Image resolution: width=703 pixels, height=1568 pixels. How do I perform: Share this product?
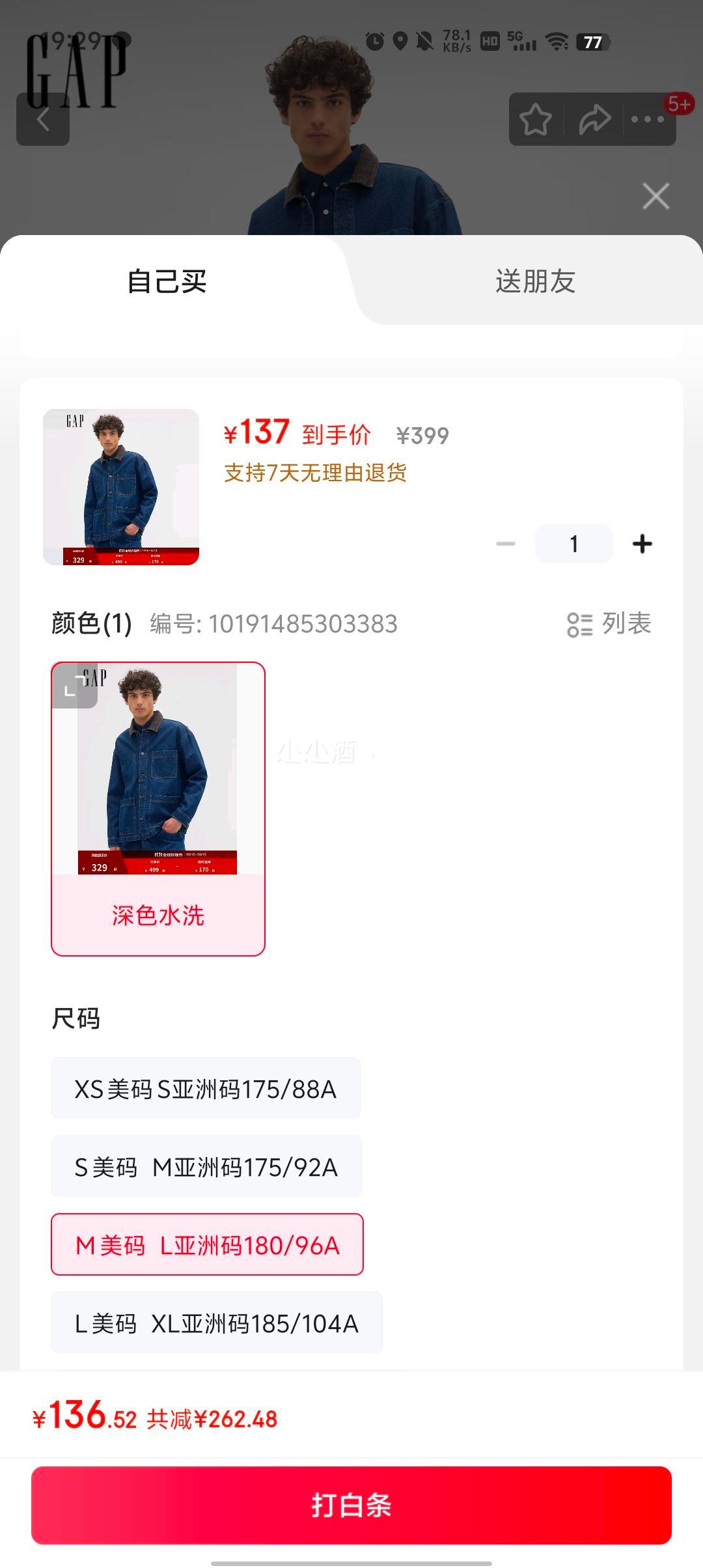point(594,119)
